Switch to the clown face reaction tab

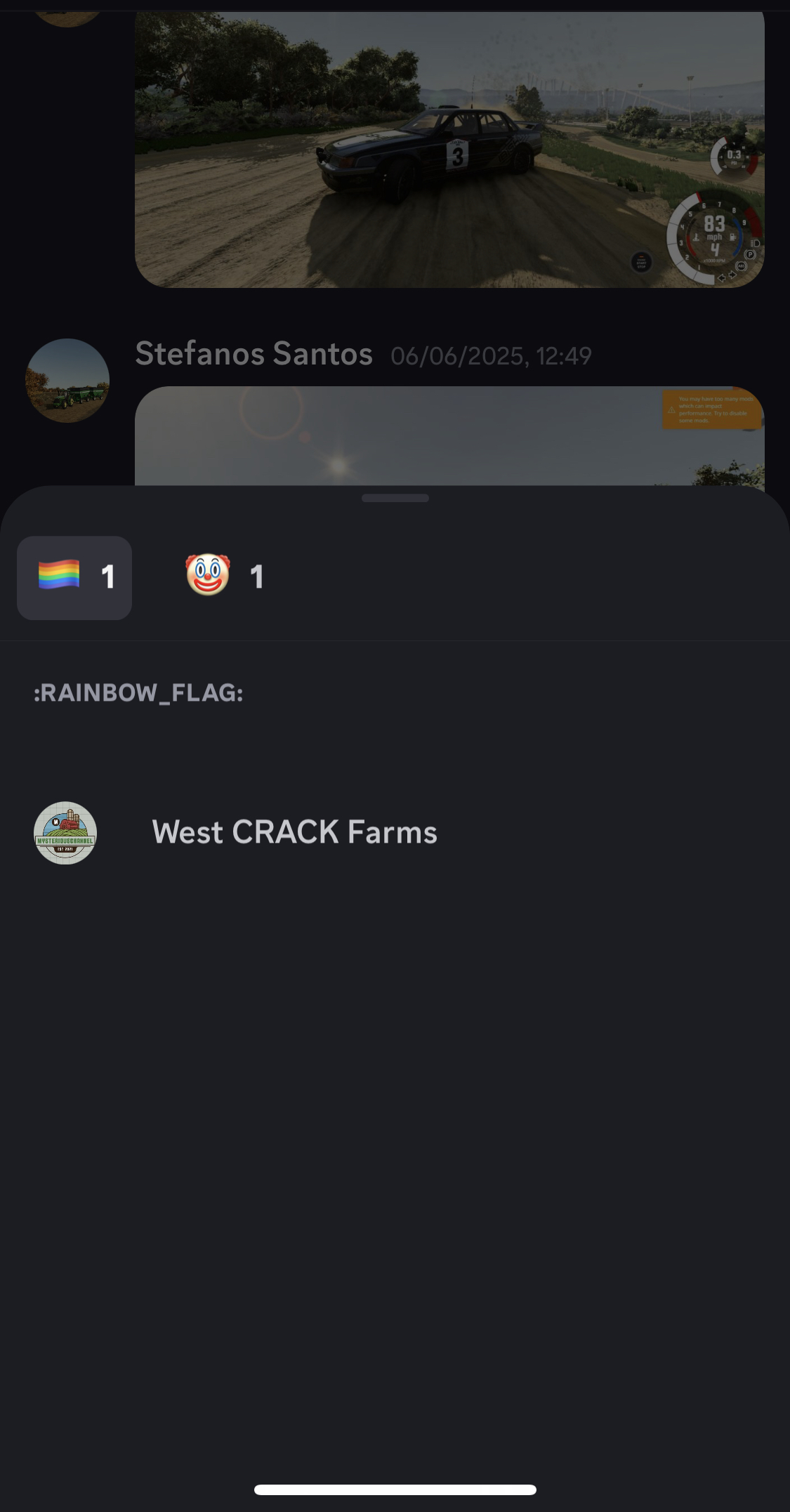point(225,577)
